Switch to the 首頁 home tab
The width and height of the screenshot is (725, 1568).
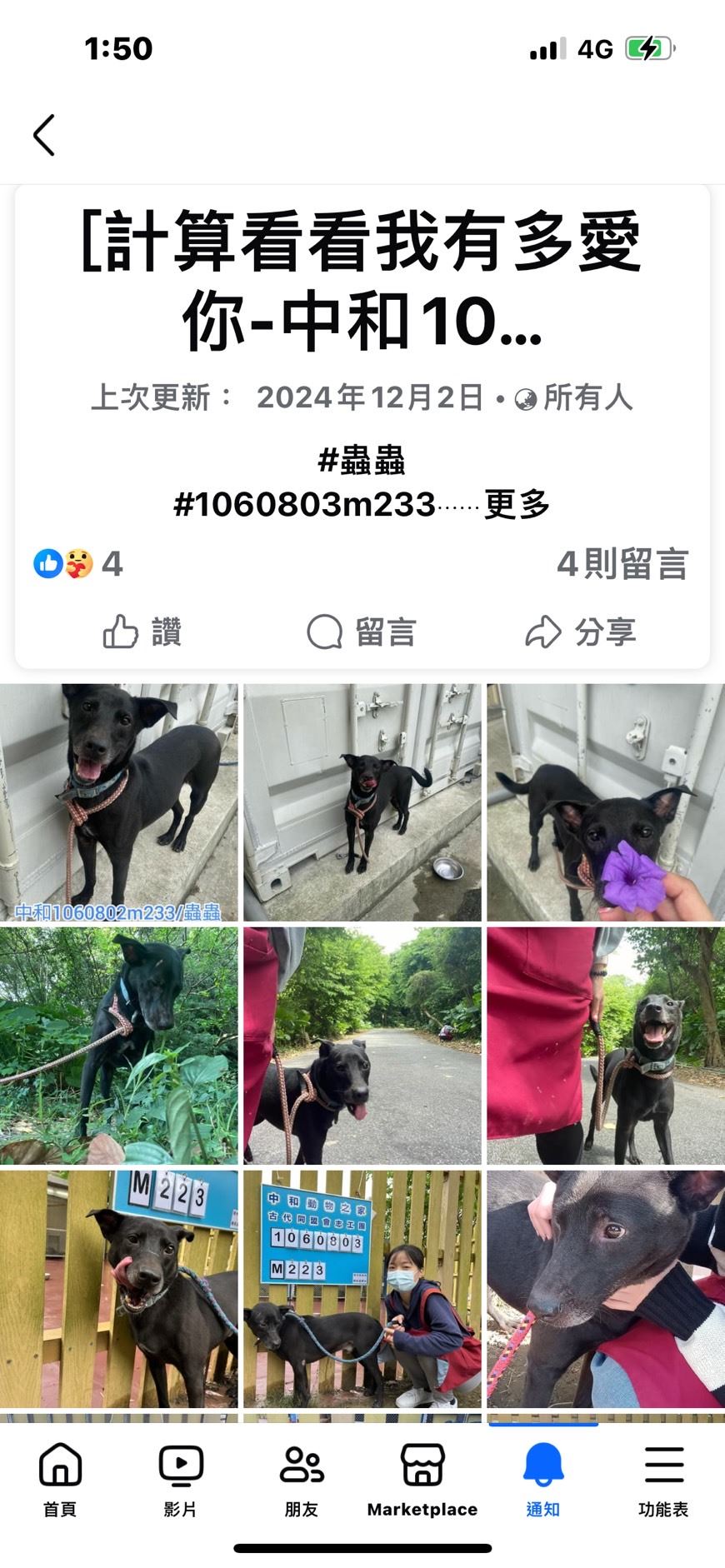tap(60, 1480)
